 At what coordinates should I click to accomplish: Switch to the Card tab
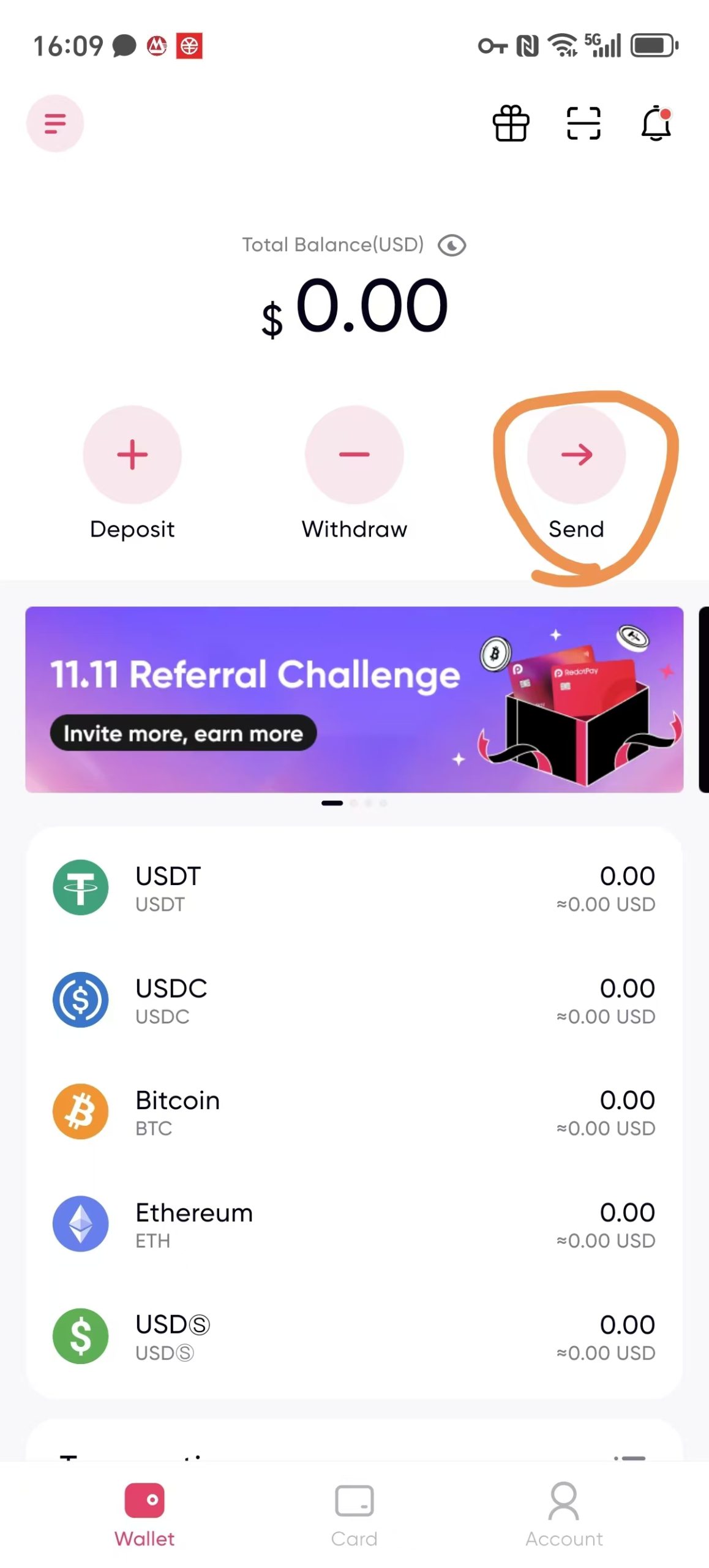coord(354,1514)
